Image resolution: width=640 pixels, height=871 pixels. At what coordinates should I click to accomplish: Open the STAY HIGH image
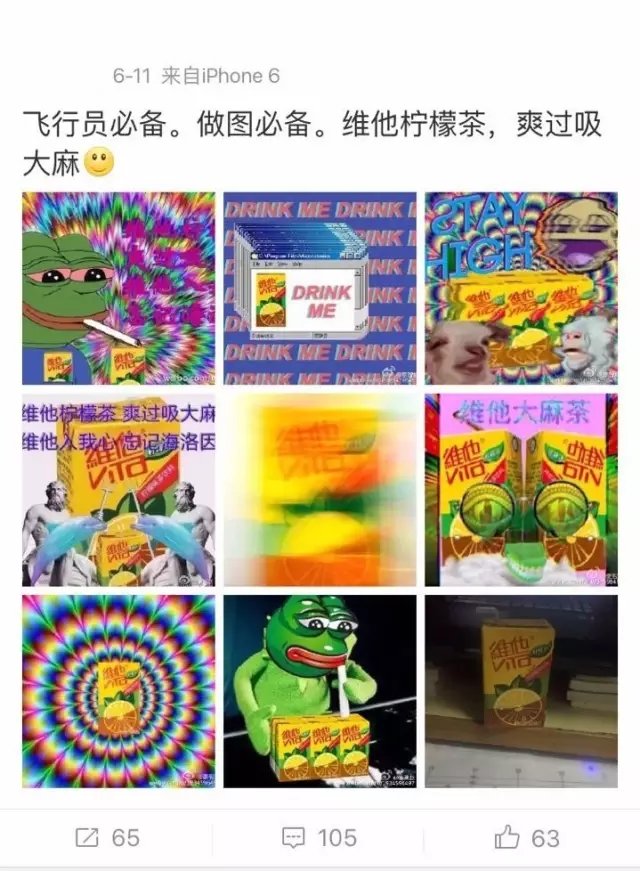click(x=521, y=288)
